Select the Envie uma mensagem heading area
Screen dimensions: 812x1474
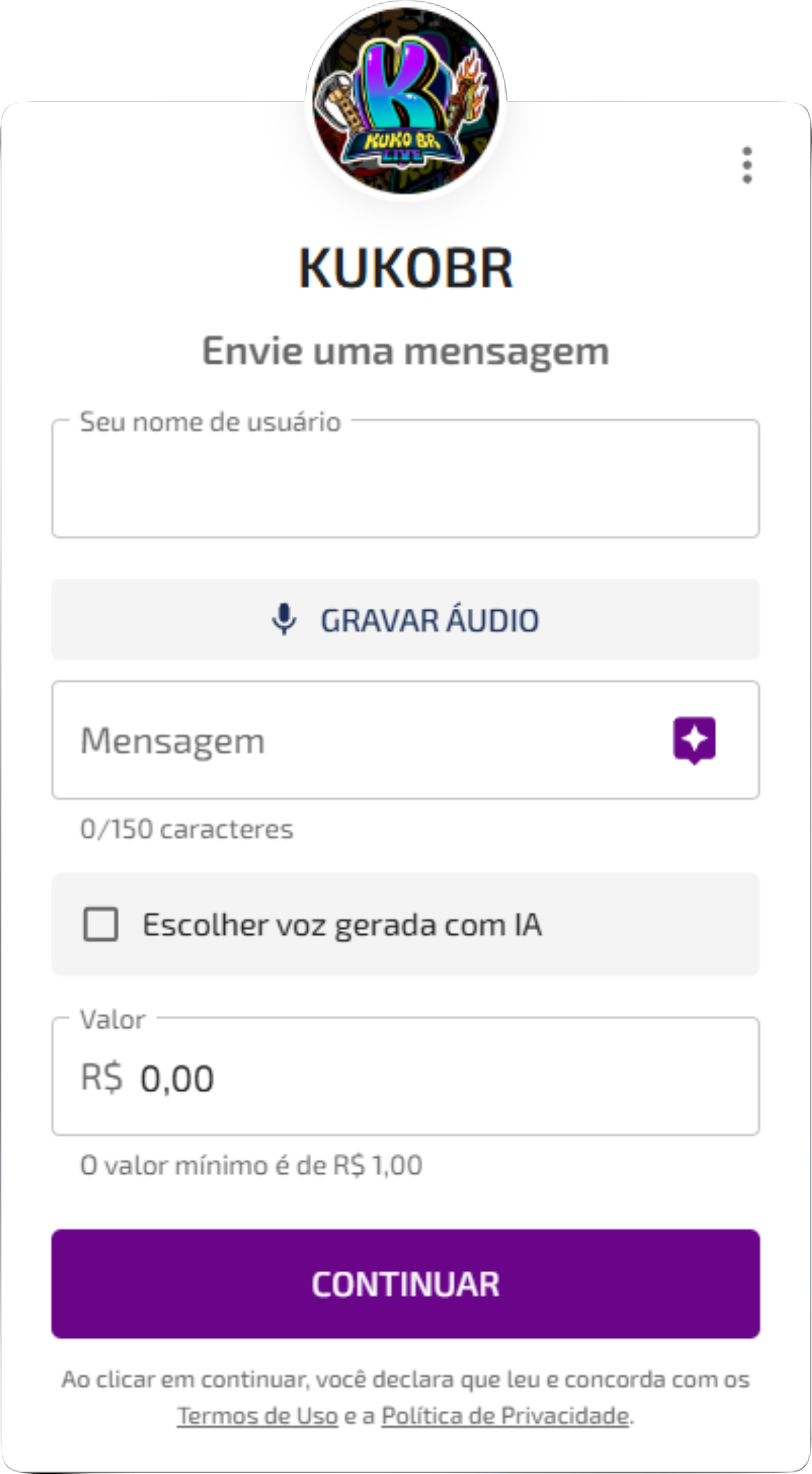click(x=406, y=351)
